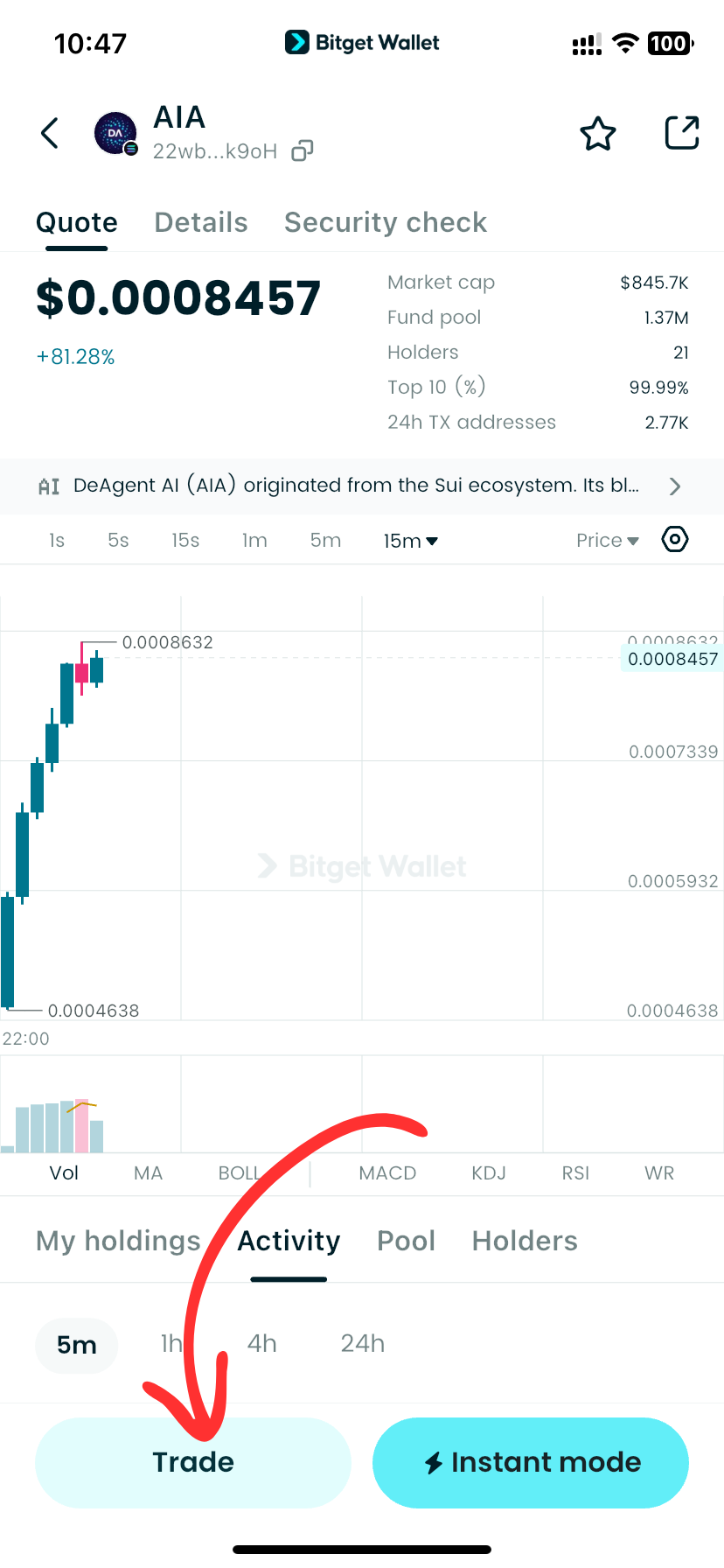724x1568 pixels.
Task: Expand the DeAgent AI description
Action: [x=674, y=486]
